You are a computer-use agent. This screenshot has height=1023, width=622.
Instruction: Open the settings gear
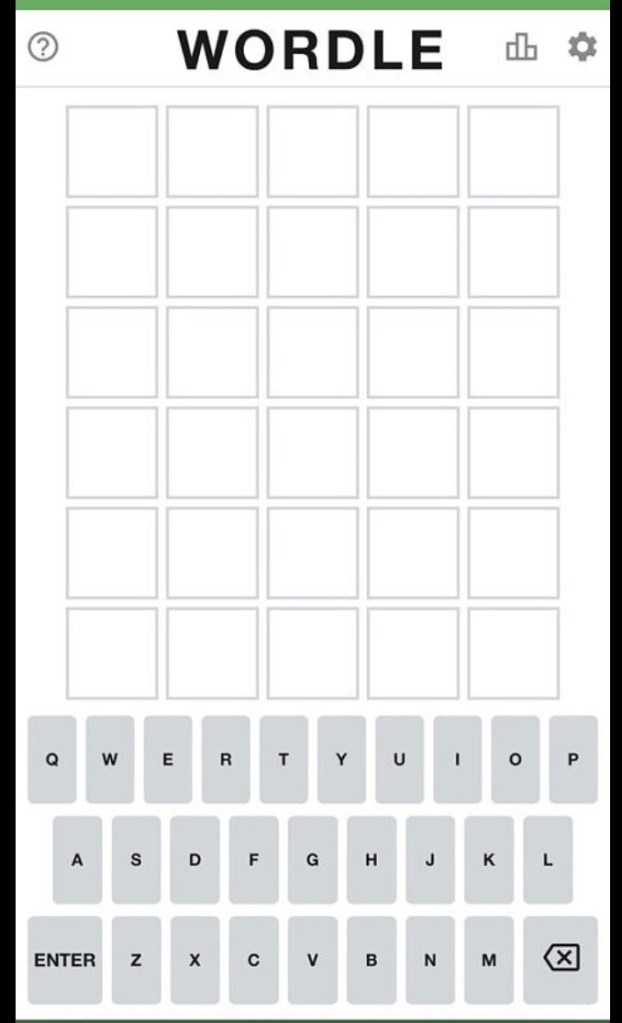[x=582, y=47]
